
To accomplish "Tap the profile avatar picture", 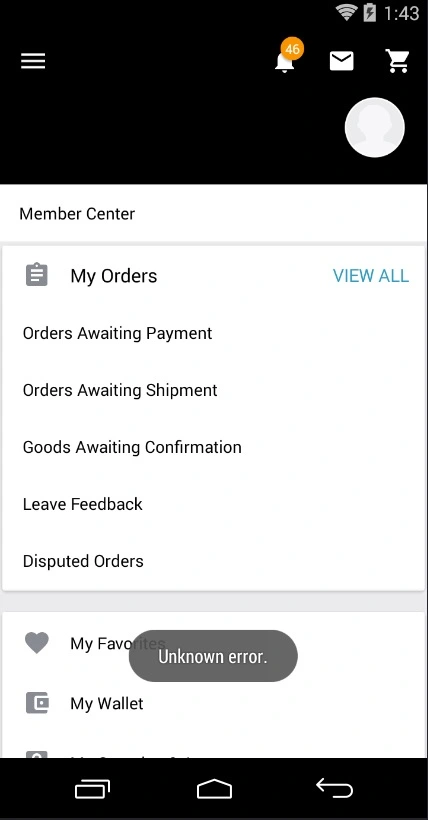I will point(375,127).
